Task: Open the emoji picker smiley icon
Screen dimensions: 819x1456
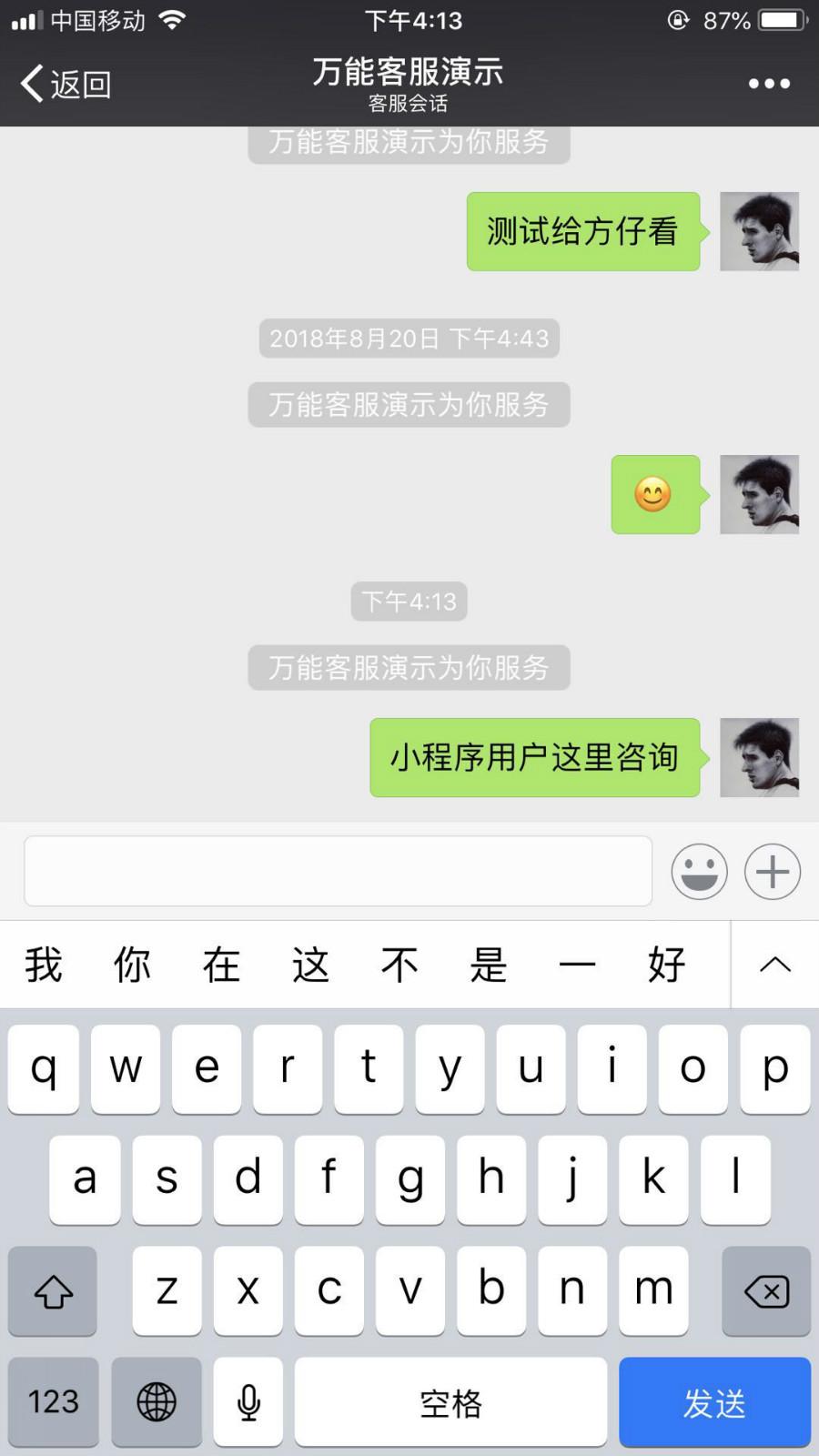Action: (x=699, y=871)
